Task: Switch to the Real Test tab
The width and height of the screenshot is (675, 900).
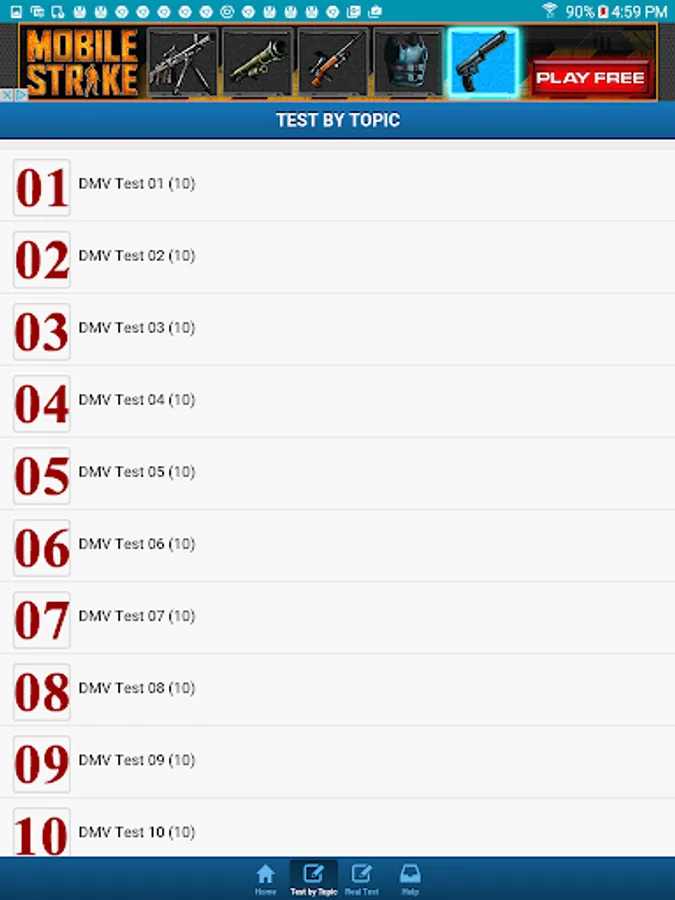Action: tap(362, 879)
